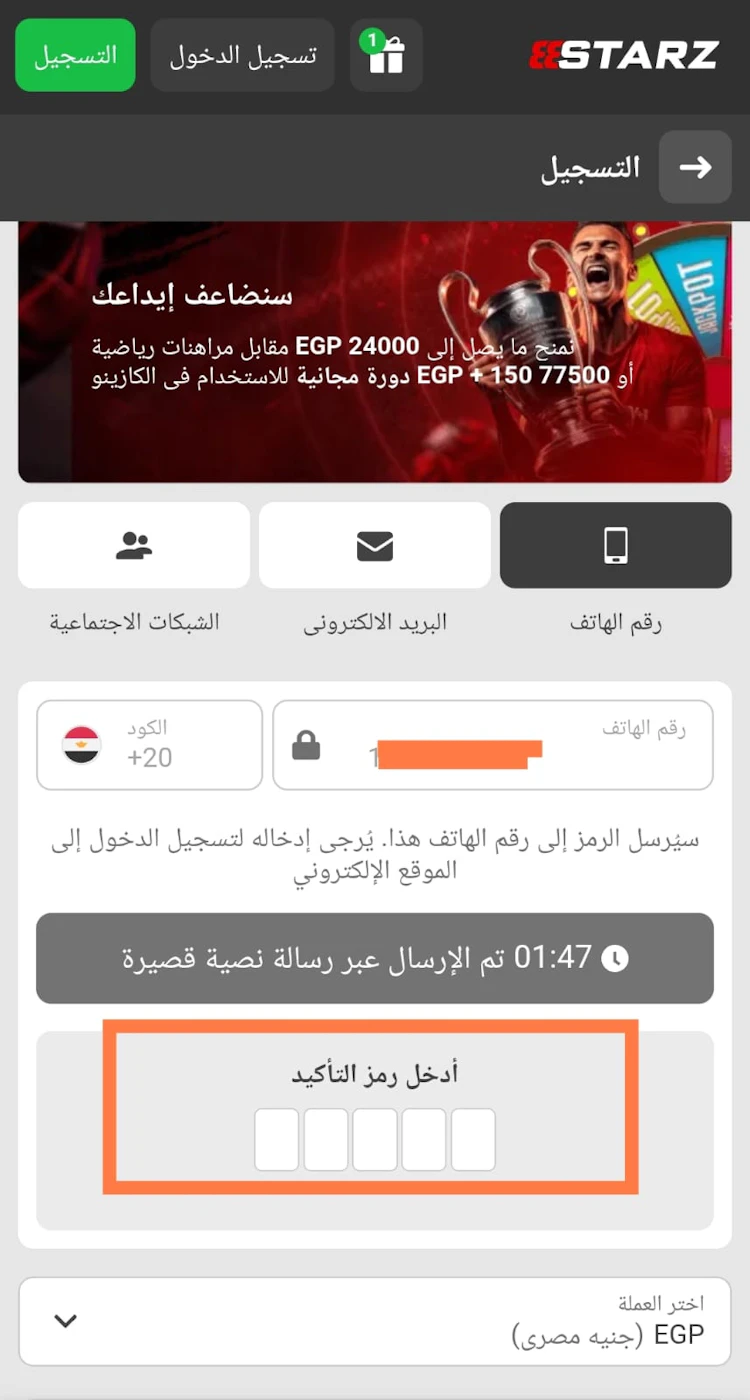
Task: Click the lock icon in the phone field
Action: [306, 744]
